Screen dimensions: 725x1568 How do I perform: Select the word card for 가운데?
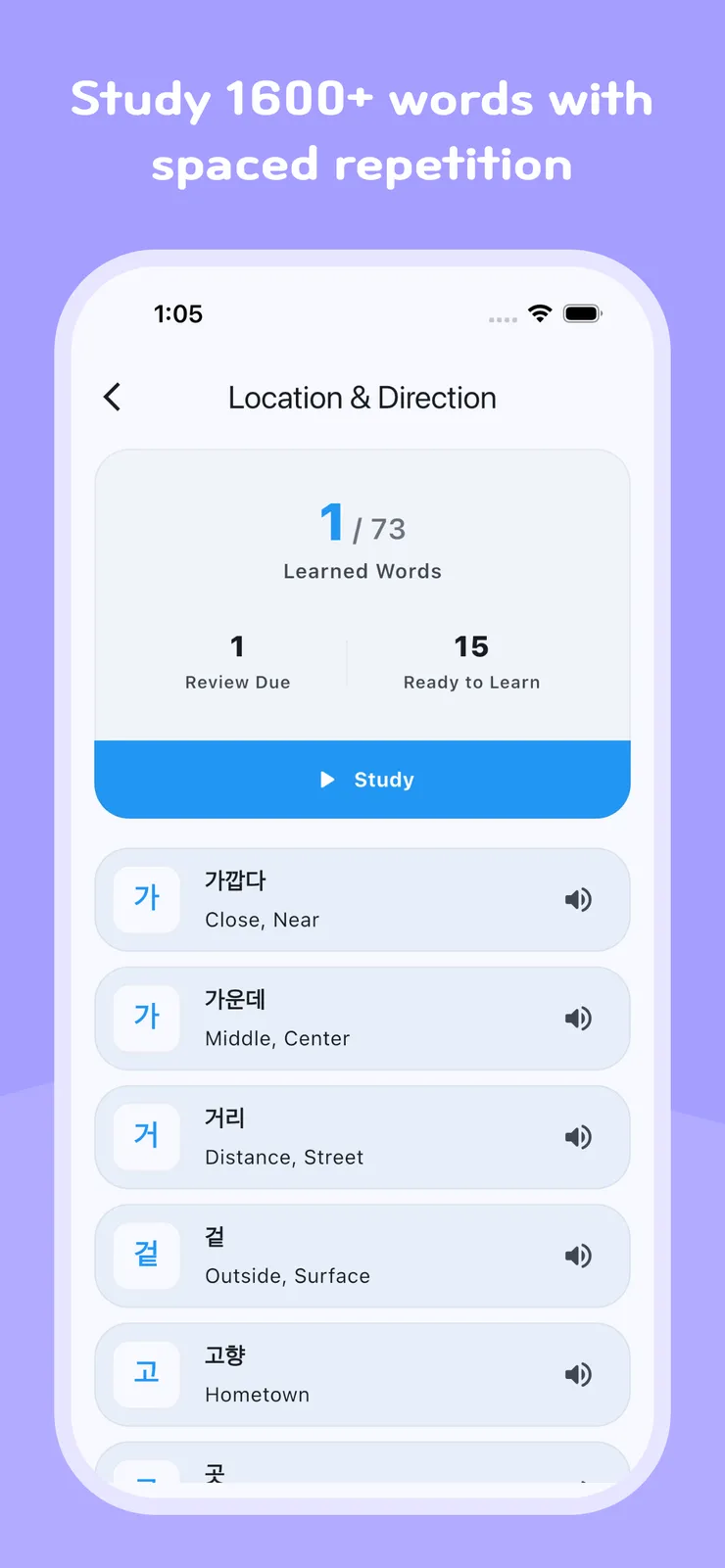362,1018
